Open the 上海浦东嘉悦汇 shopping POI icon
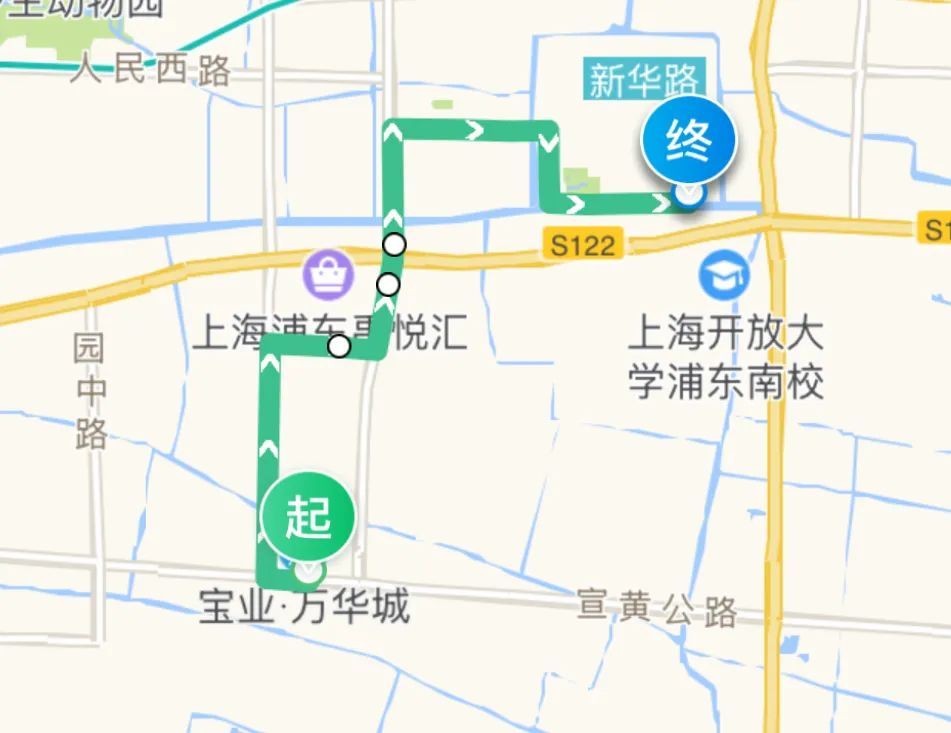The height and width of the screenshot is (733, 951). click(327, 273)
